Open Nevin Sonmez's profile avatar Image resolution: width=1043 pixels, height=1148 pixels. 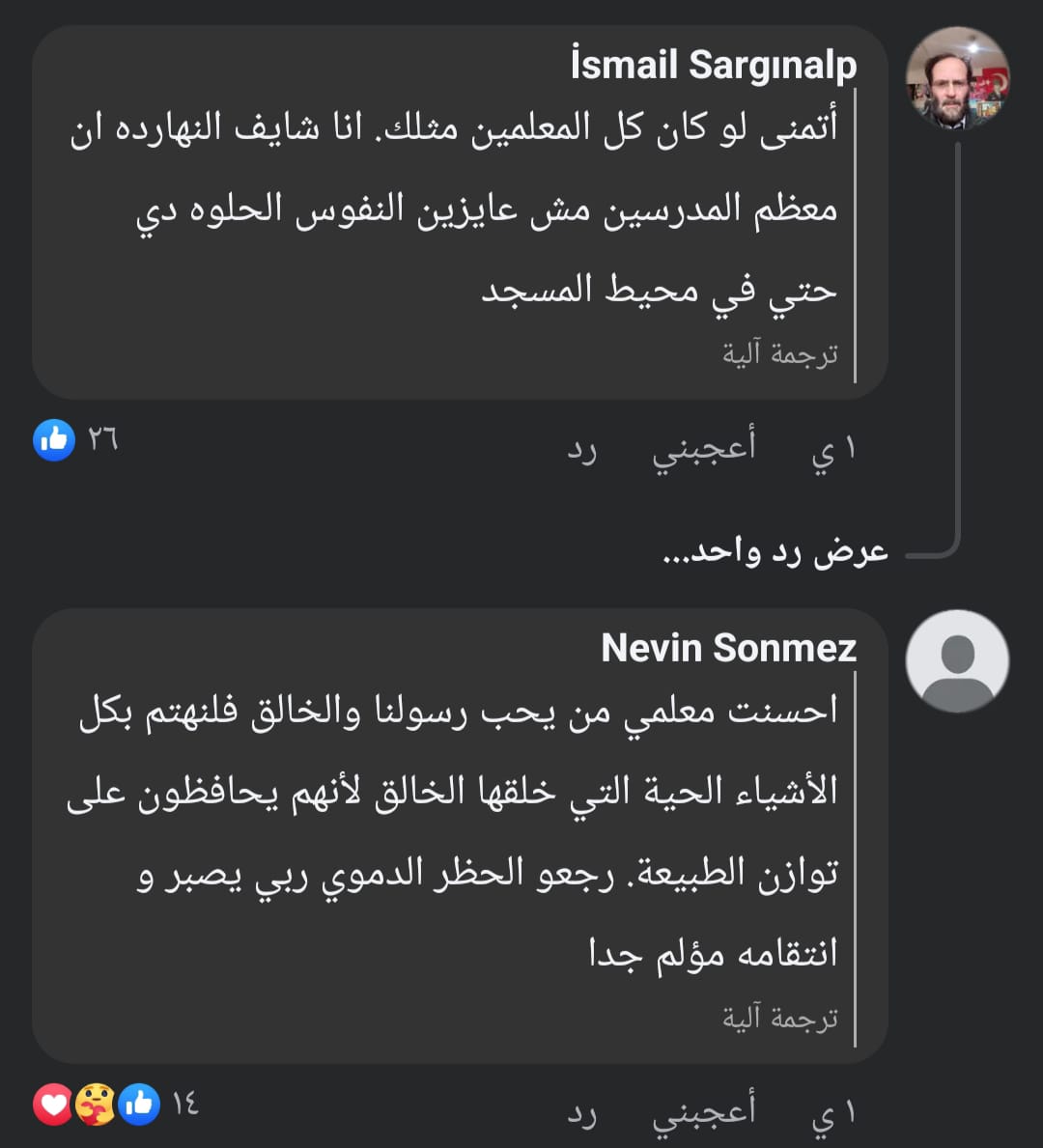click(x=957, y=661)
